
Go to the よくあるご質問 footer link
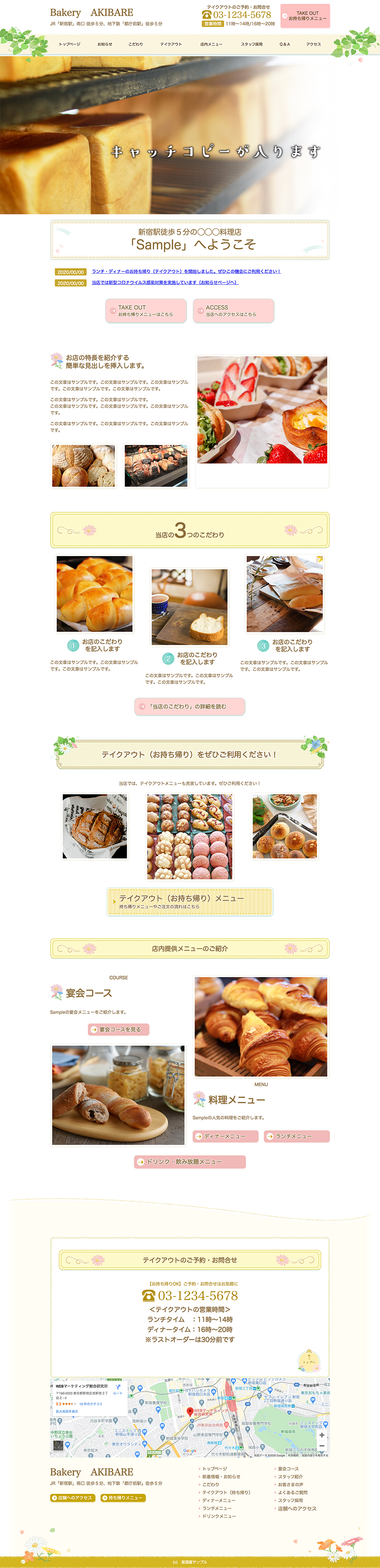292,1493
